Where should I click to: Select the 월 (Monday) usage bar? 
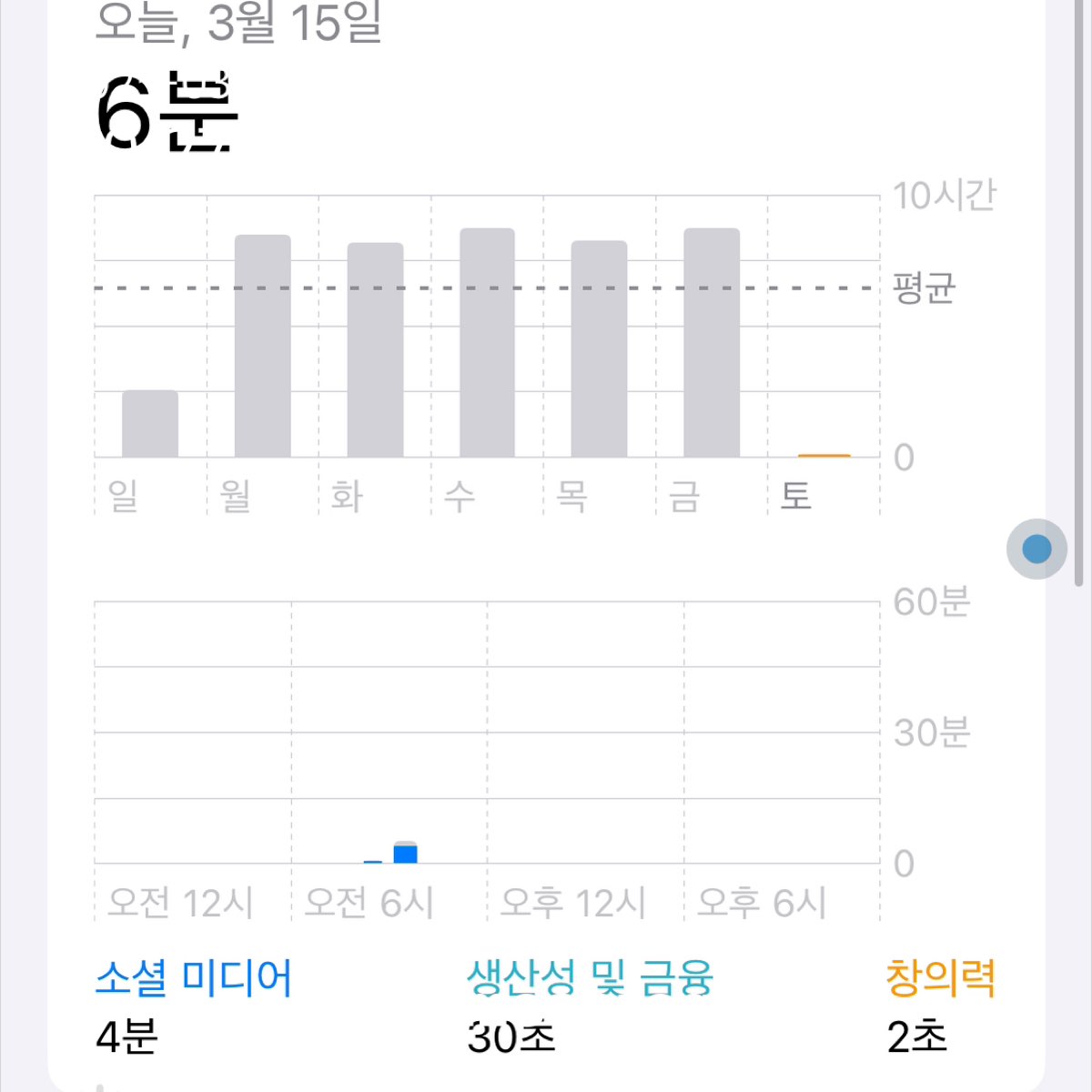pos(263,347)
